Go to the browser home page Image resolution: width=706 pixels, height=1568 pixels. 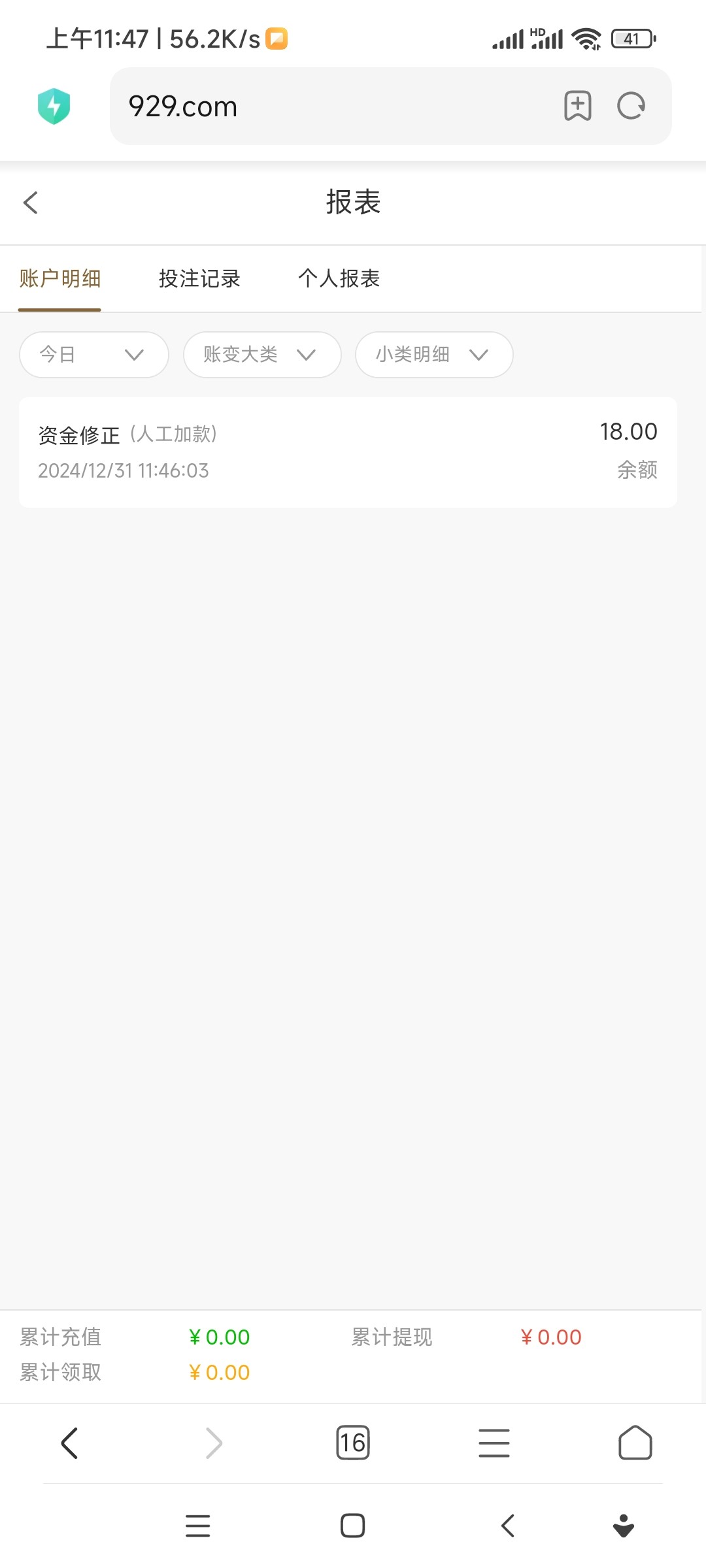(x=635, y=1443)
